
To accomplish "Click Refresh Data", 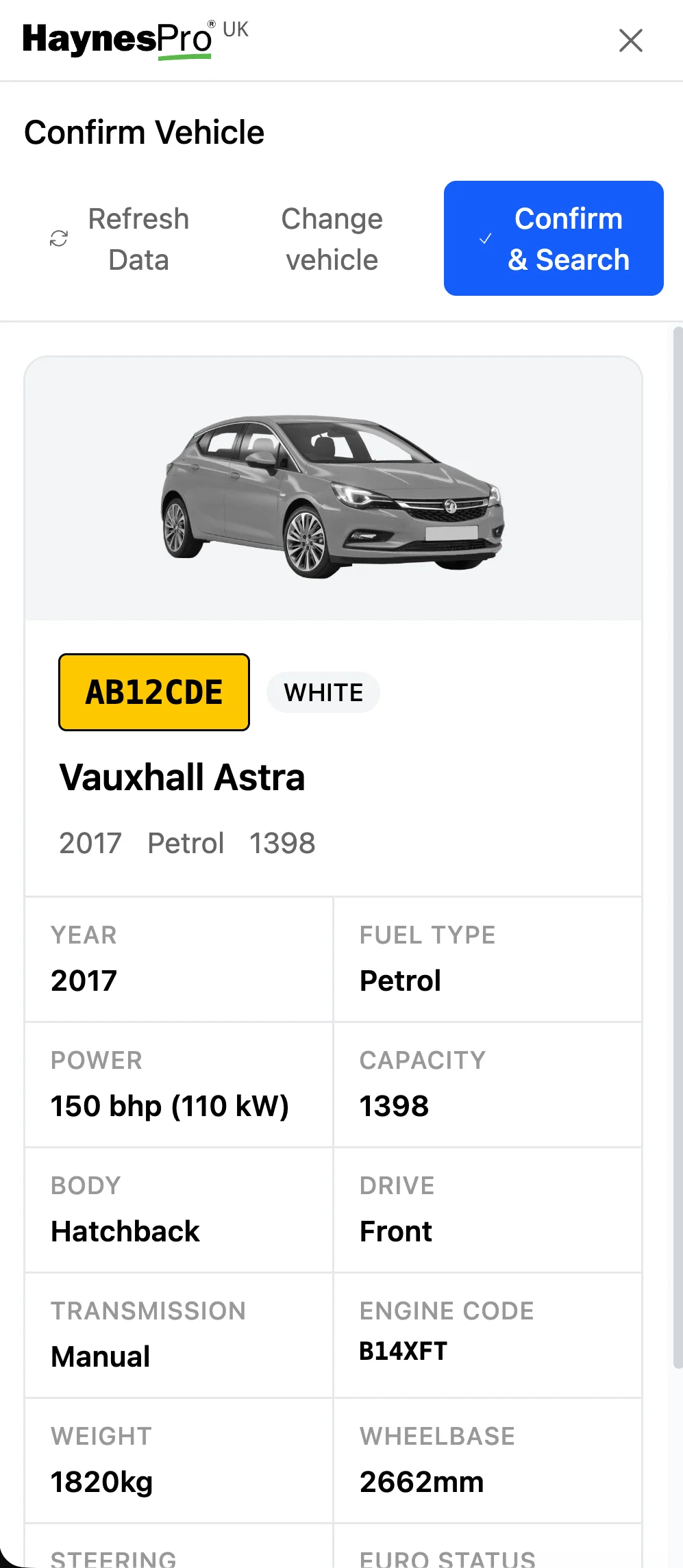I will pos(138,239).
